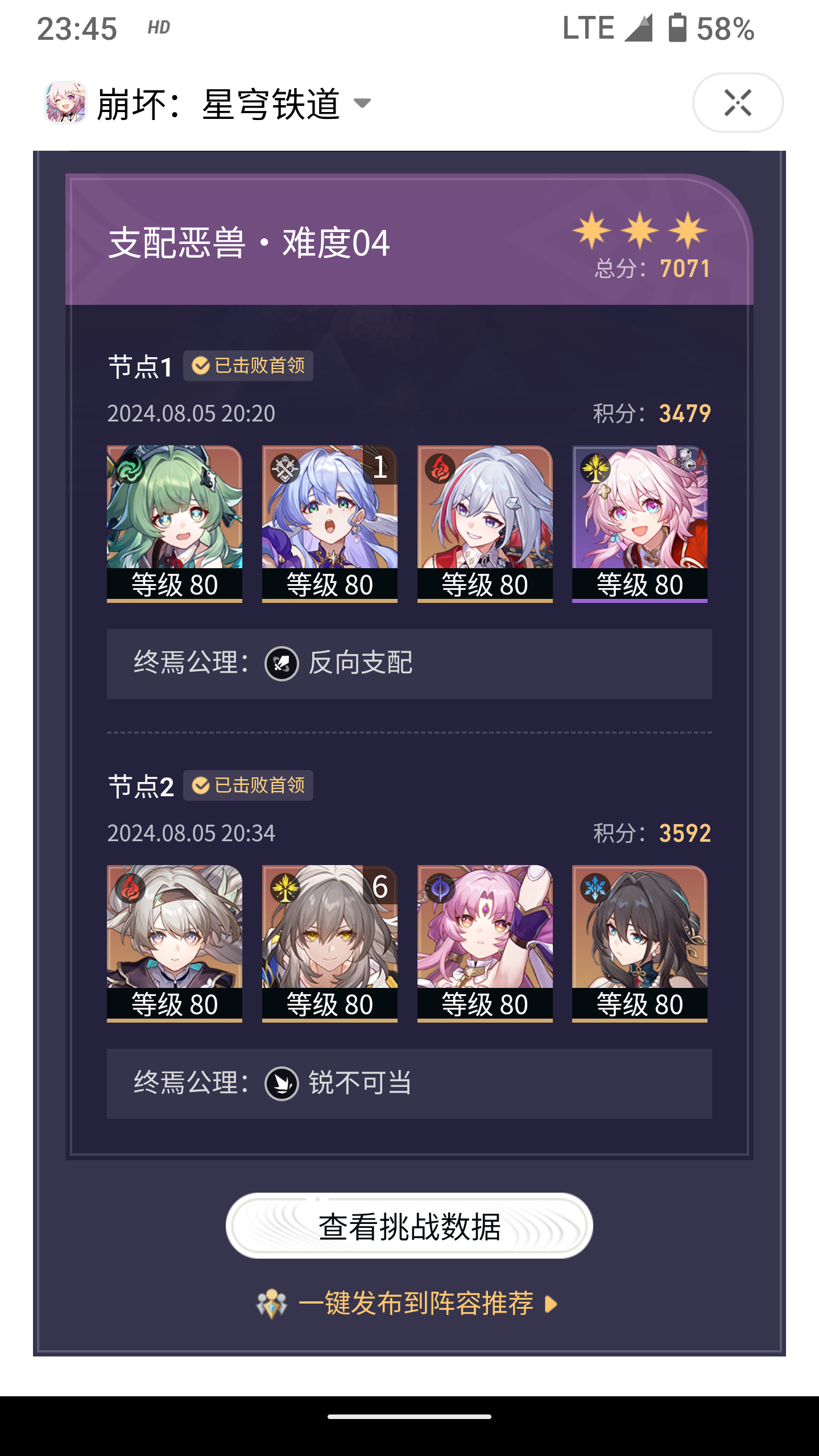View 终焉公理 锐不可当 details
The width and height of the screenshot is (819, 1456).
(x=358, y=1083)
